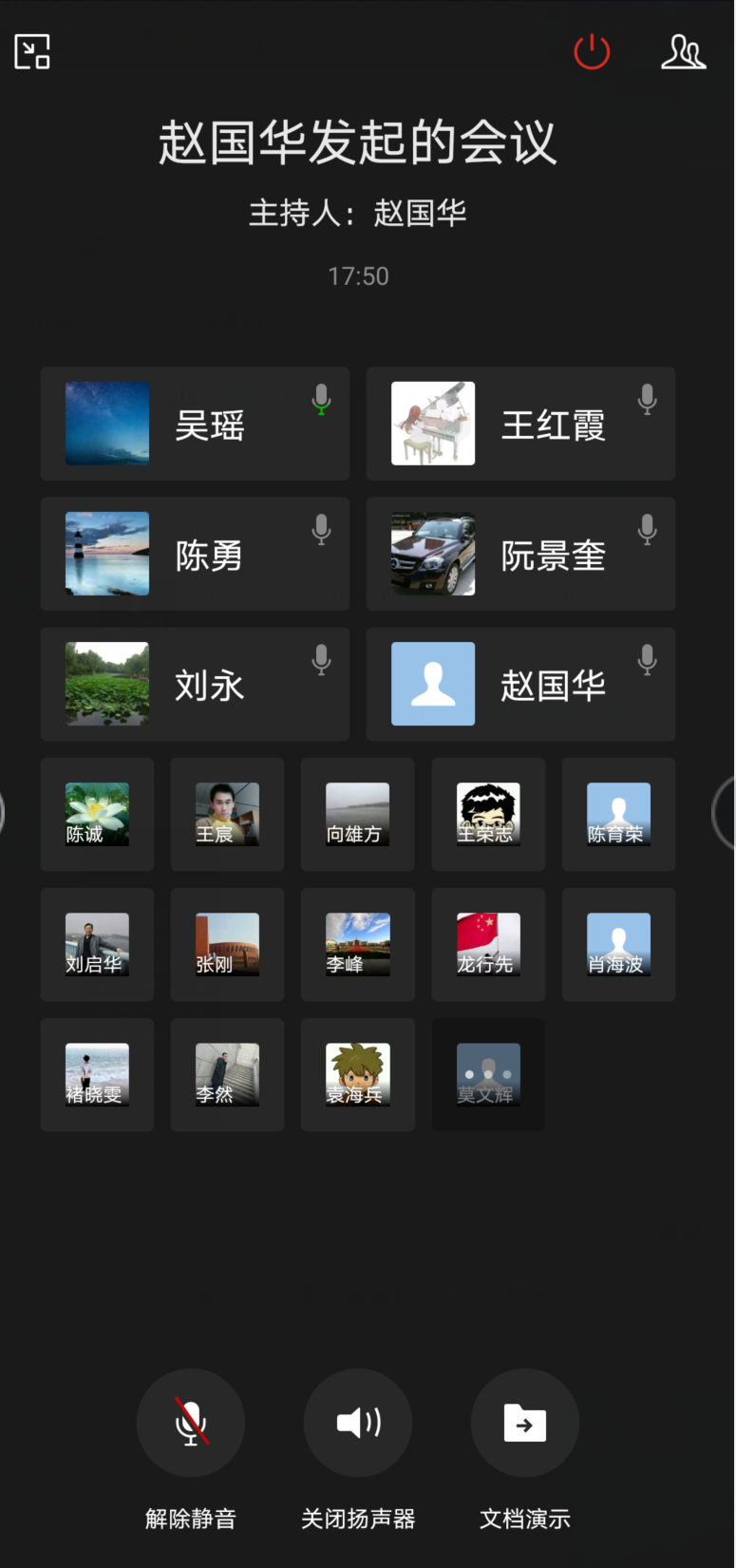
Task: Open 阮景奎's participant card
Action: [520, 554]
